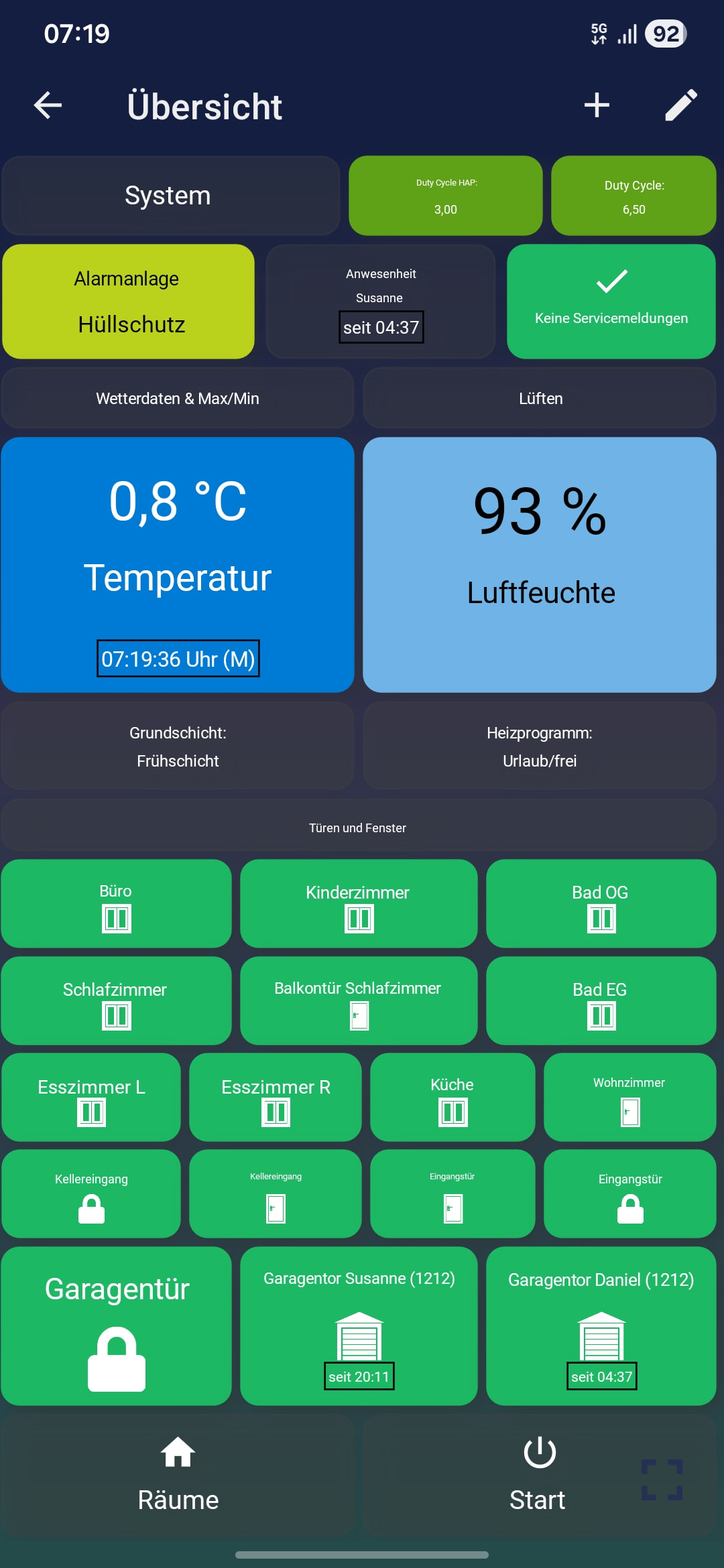Screen dimensions: 724x1568
Task: Go to Räume page
Action: (177, 1476)
